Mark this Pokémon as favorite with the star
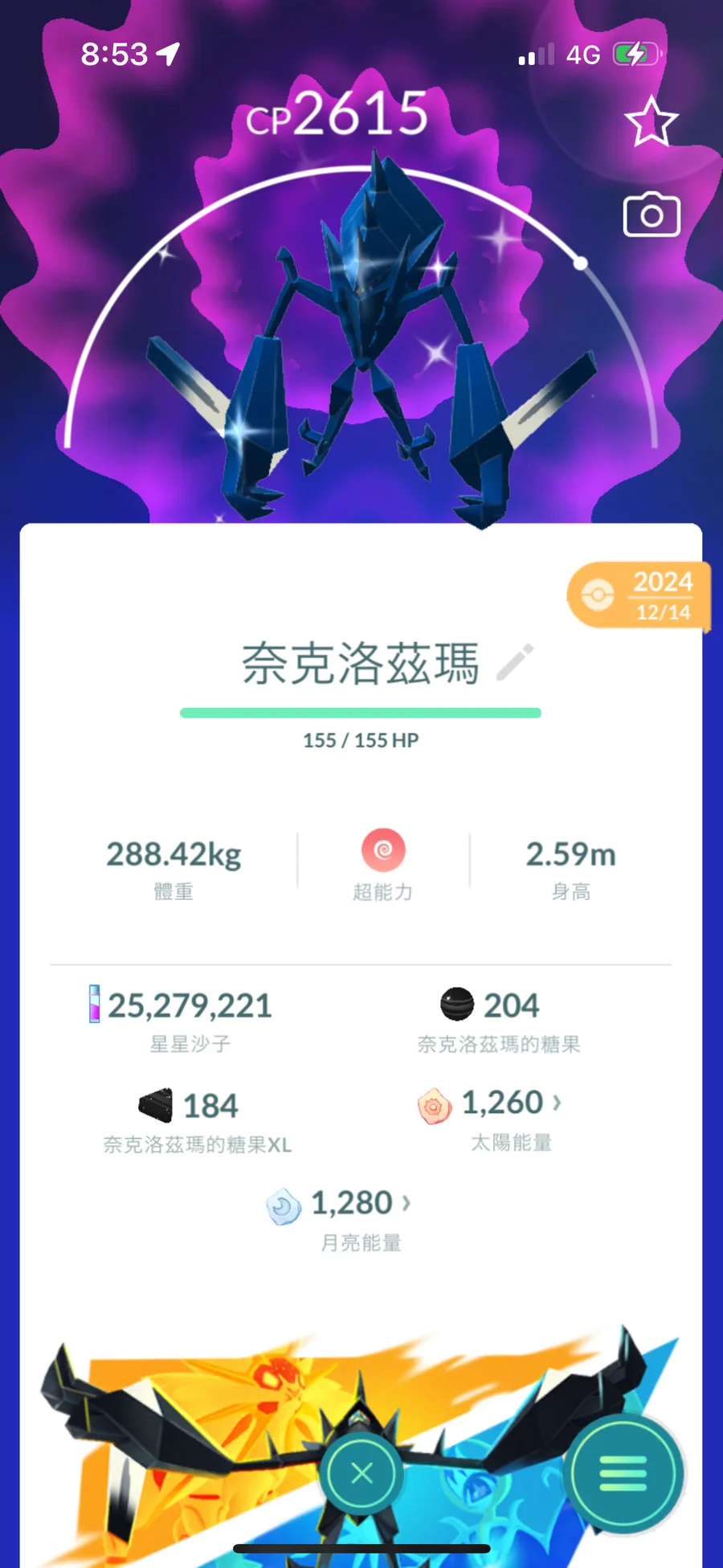Screen dimensions: 723x1568 pos(651,122)
